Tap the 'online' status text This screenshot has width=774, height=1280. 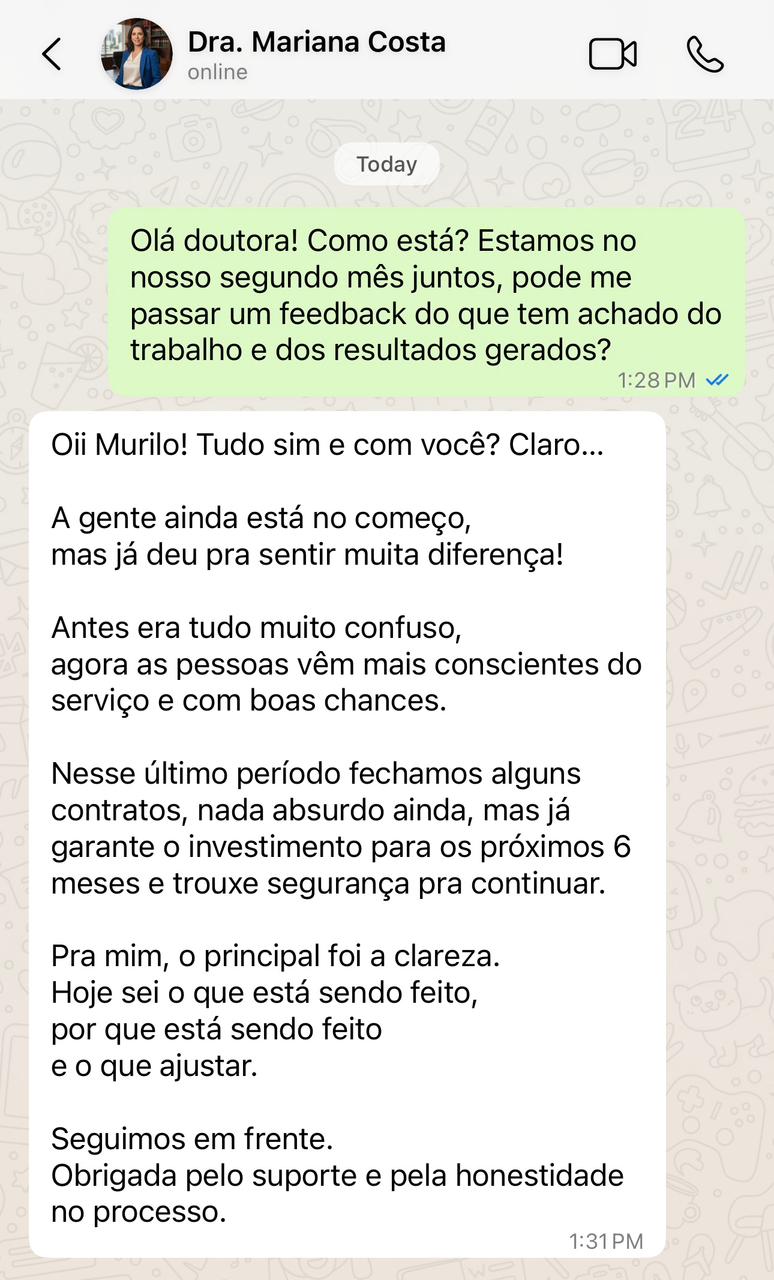(218, 72)
